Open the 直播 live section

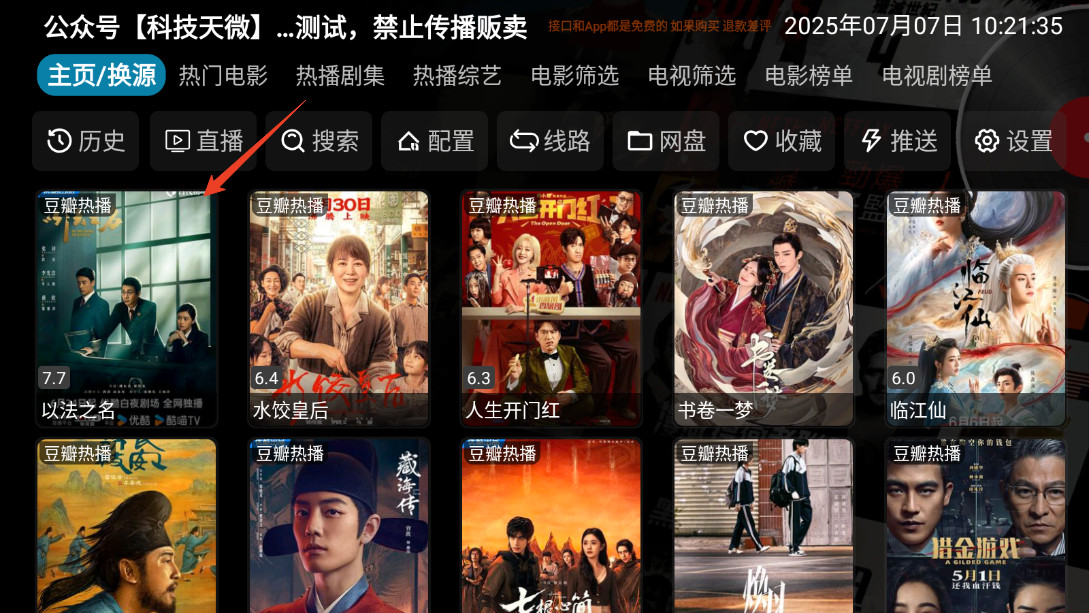(x=203, y=141)
